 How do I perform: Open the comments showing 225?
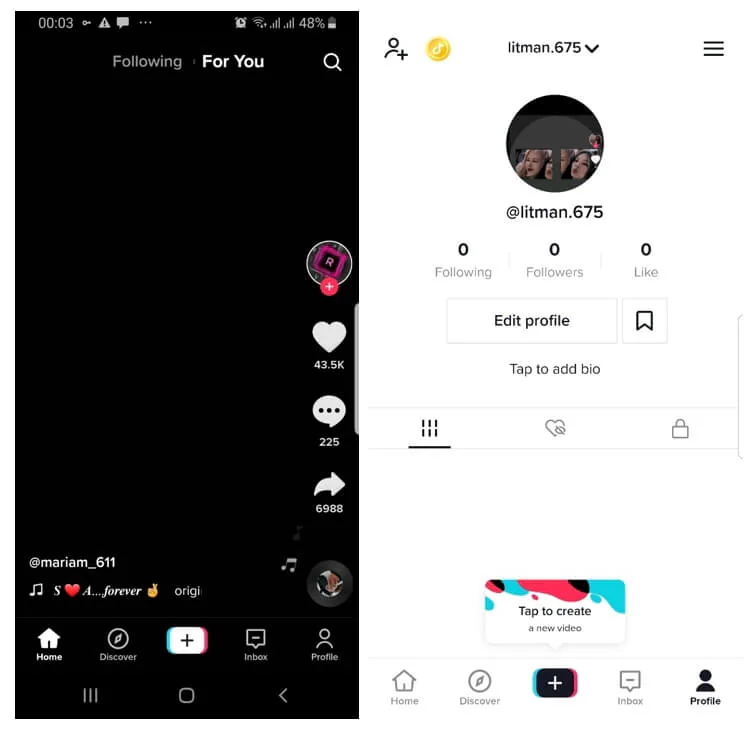[x=329, y=411]
